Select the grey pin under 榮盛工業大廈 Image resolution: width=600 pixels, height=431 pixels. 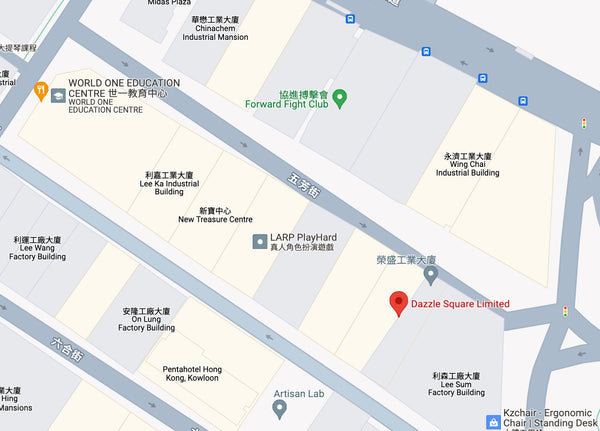[x=430, y=273]
